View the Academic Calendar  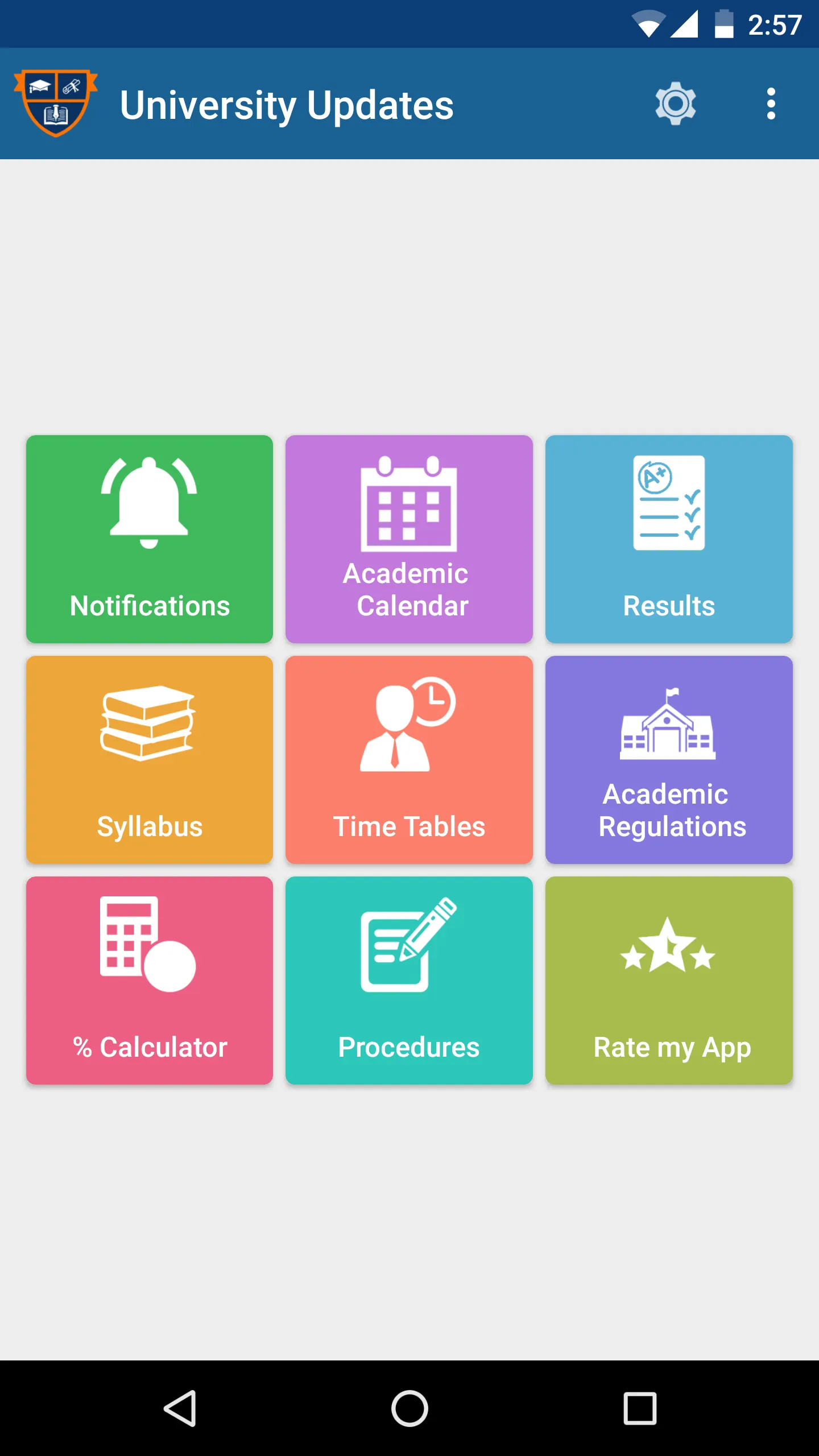pos(409,539)
